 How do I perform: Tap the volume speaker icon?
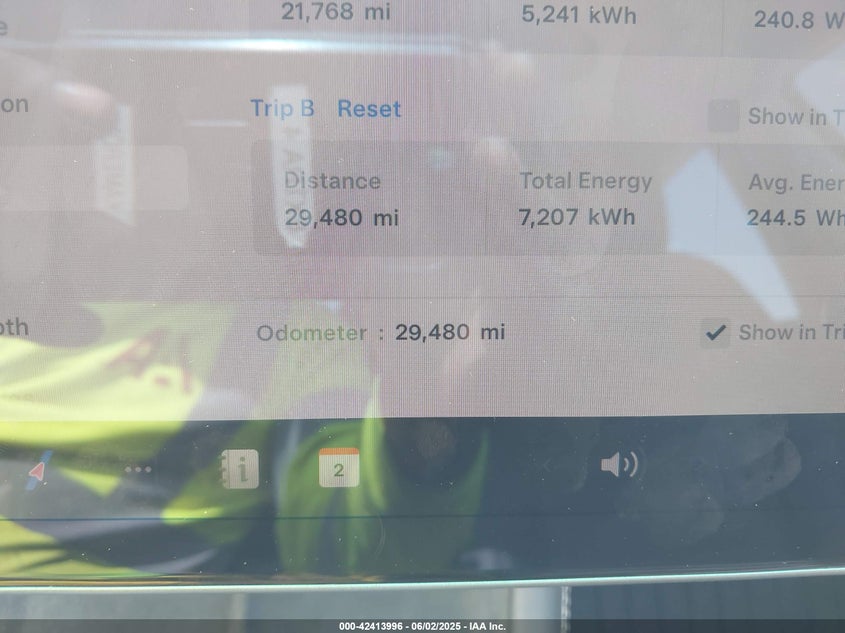pyautogui.click(x=619, y=465)
